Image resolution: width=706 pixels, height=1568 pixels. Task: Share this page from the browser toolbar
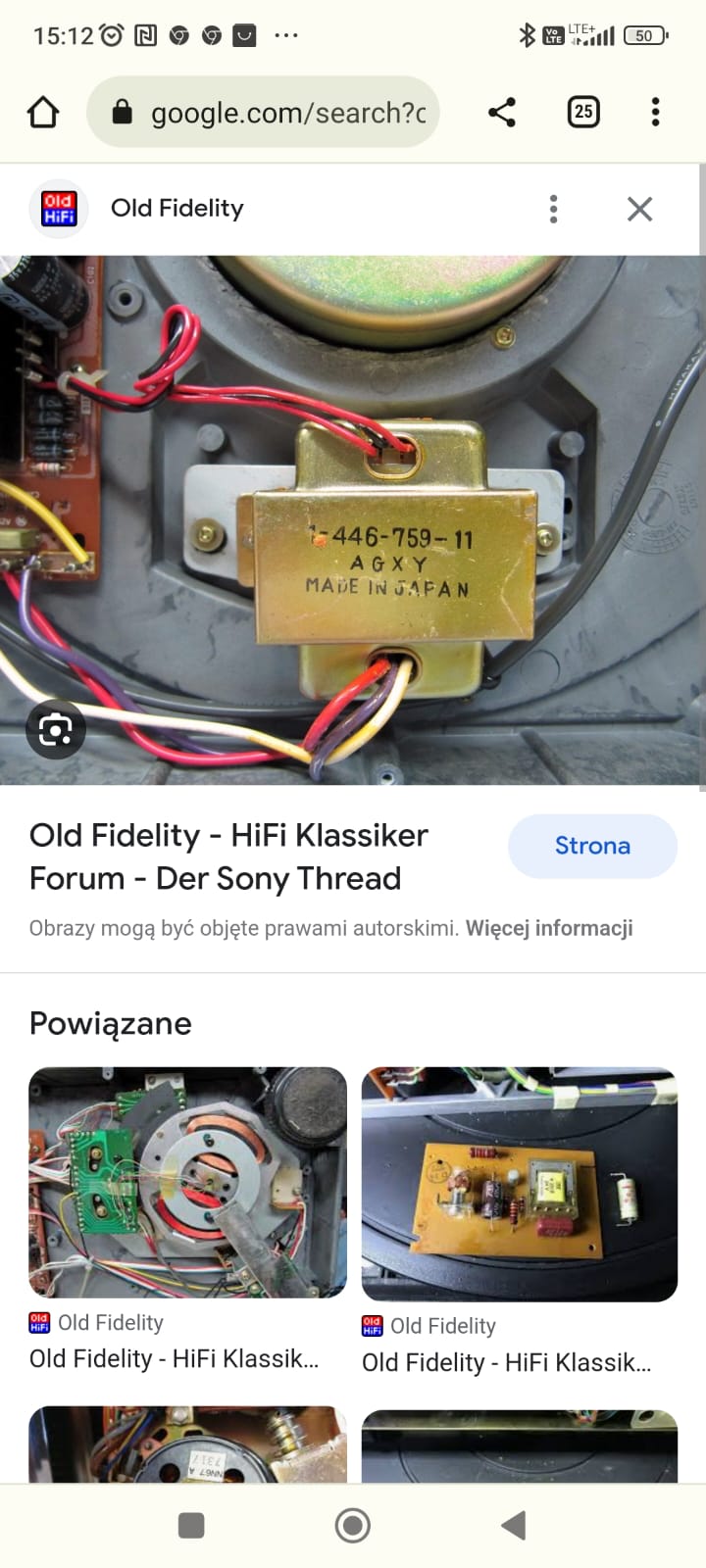(x=502, y=113)
